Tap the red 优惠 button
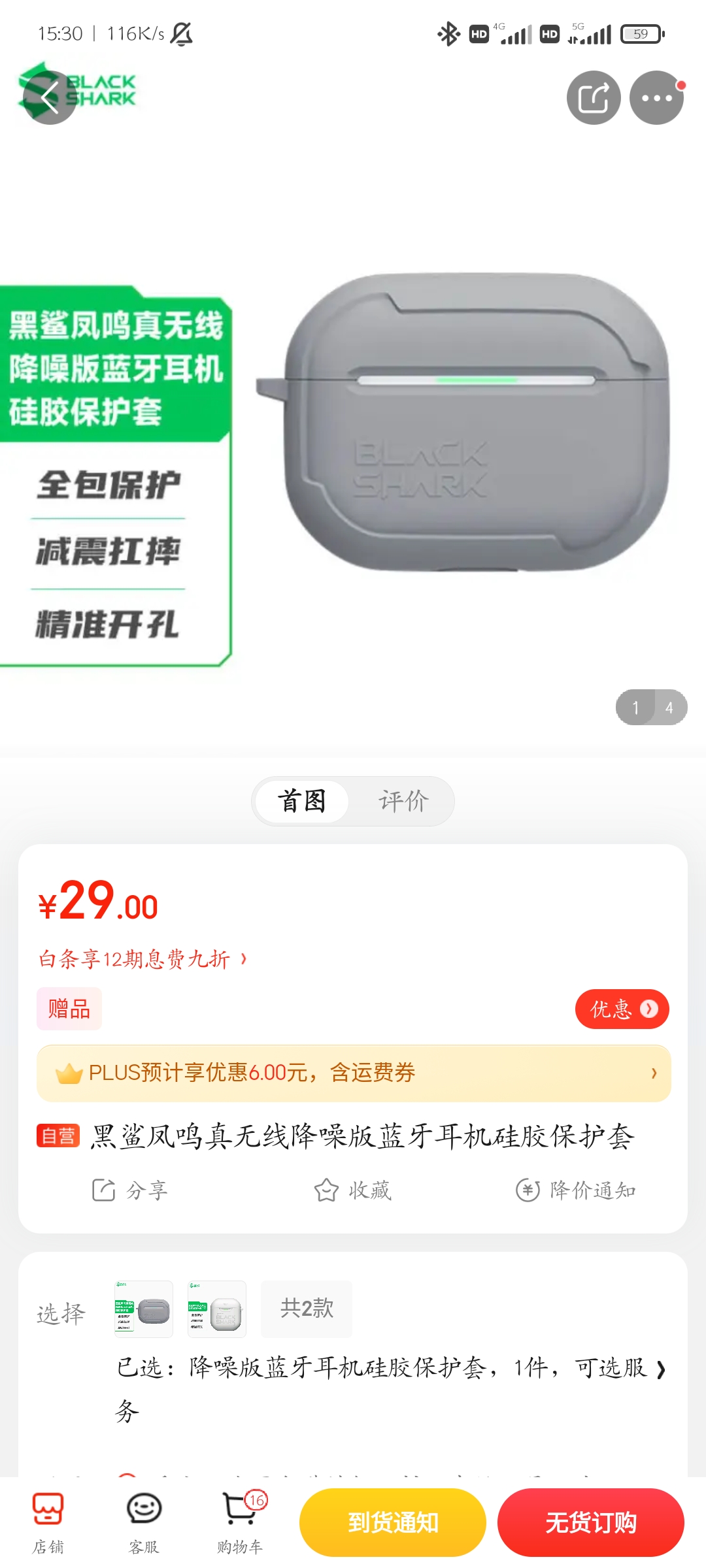706x1568 pixels. point(622,1009)
